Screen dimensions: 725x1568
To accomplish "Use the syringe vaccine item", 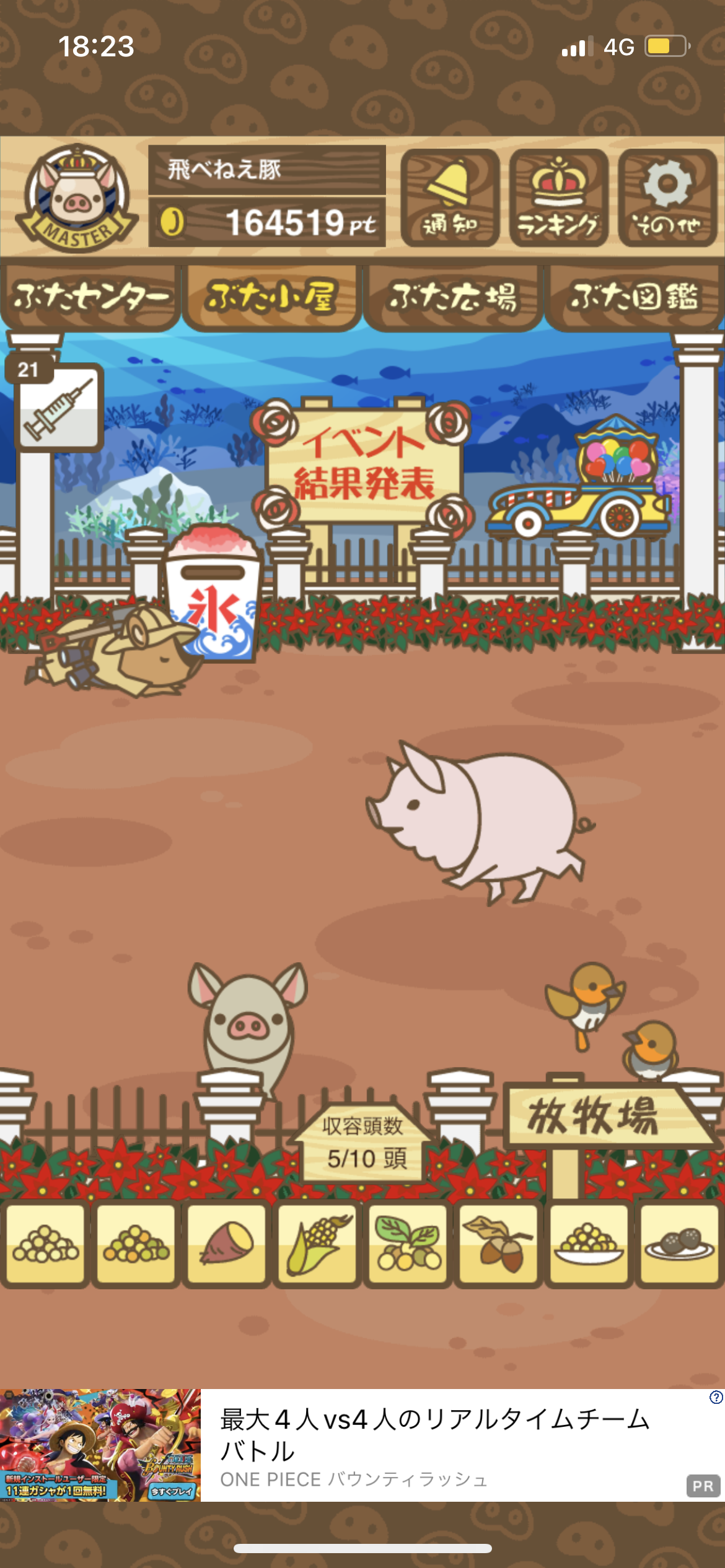I will pos(59,407).
